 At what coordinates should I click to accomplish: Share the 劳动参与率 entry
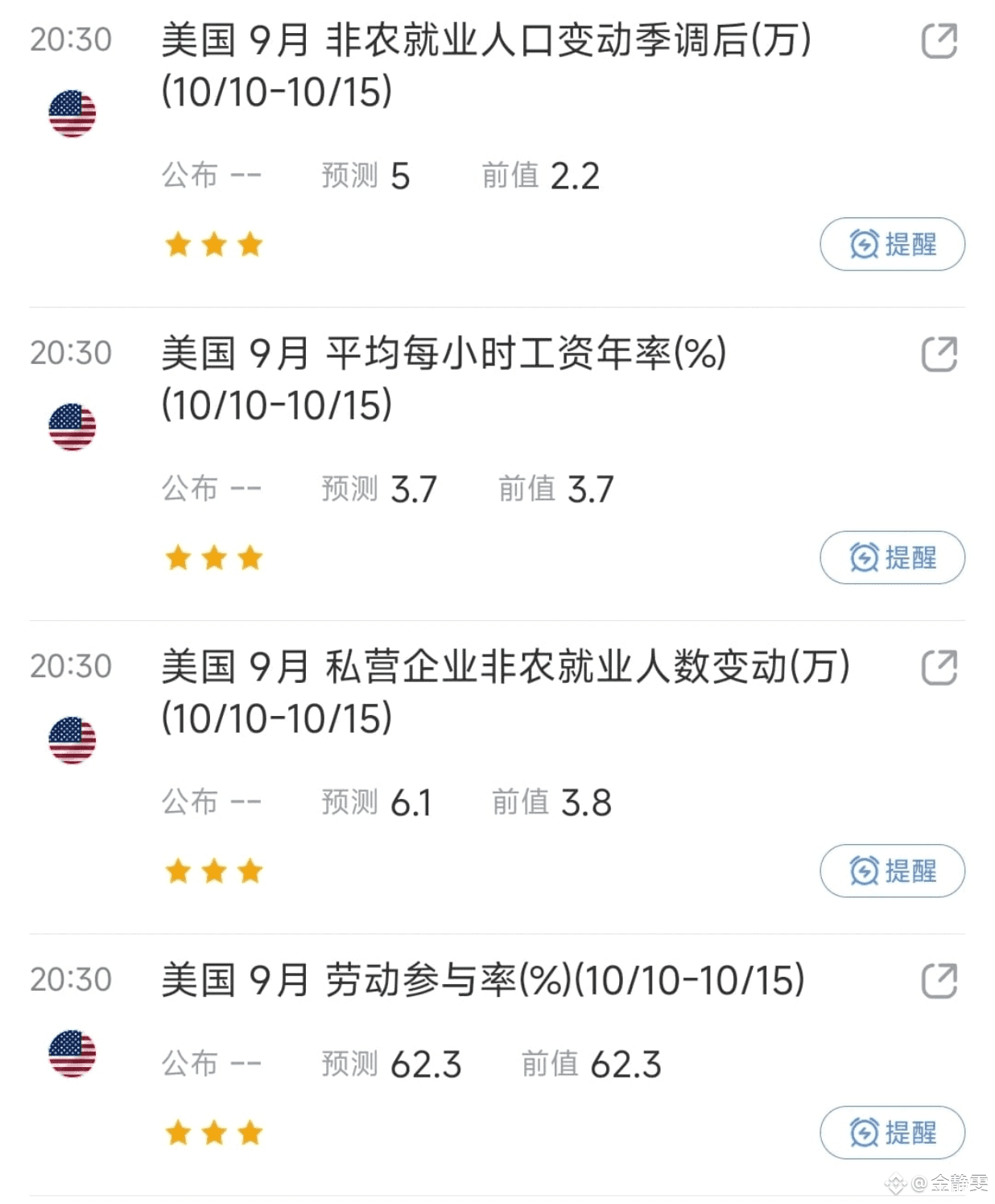pos(939,981)
